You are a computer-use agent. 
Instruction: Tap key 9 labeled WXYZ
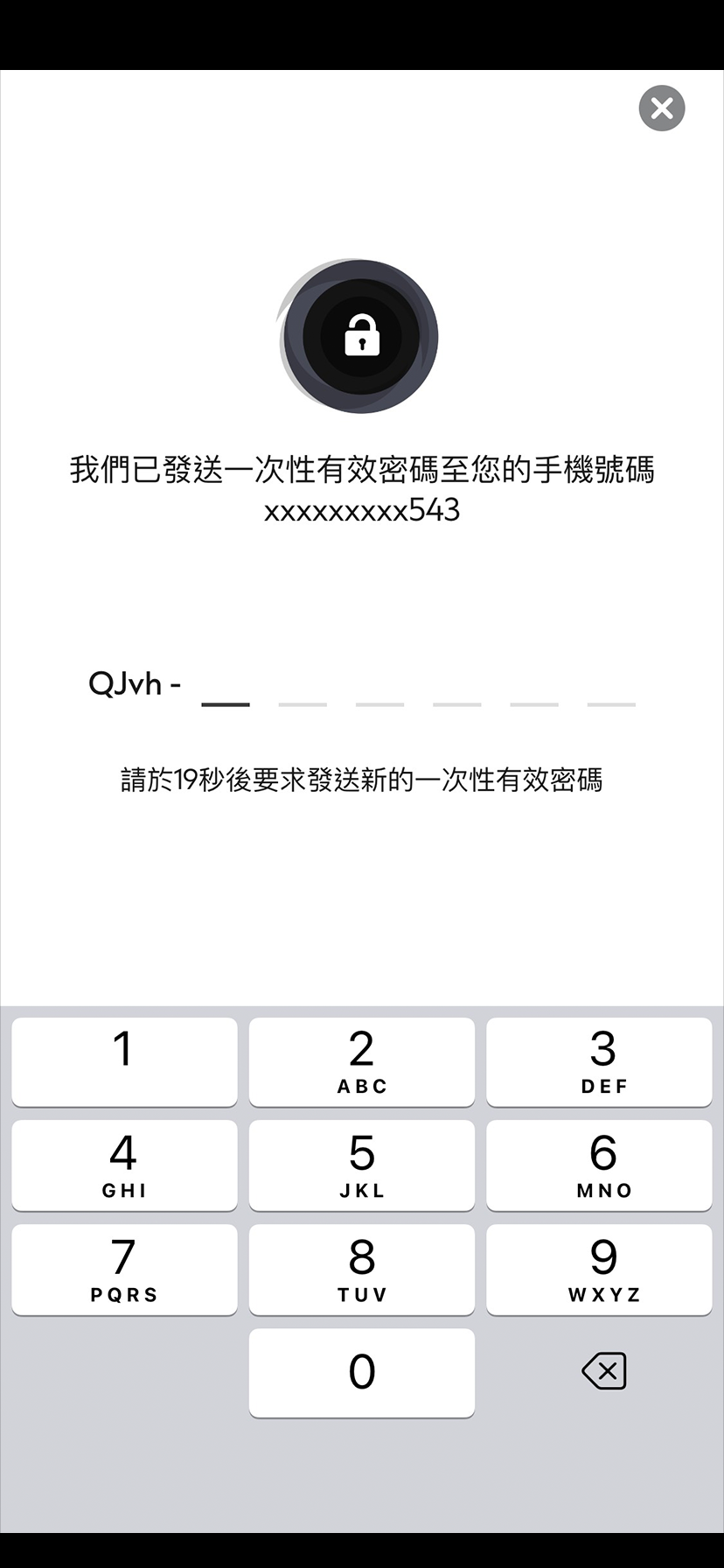pyautogui.click(x=599, y=1270)
